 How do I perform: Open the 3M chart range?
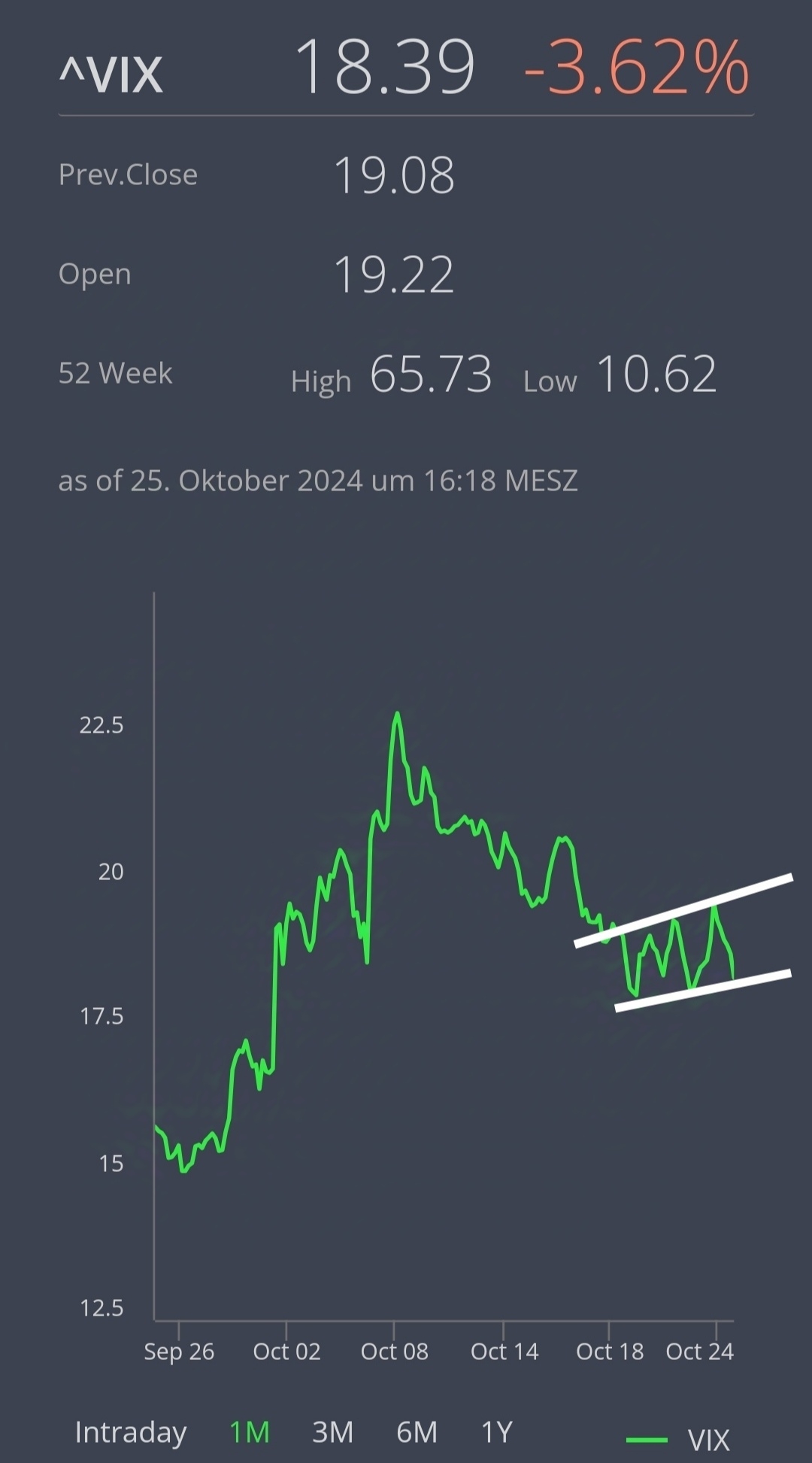click(x=333, y=1433)
